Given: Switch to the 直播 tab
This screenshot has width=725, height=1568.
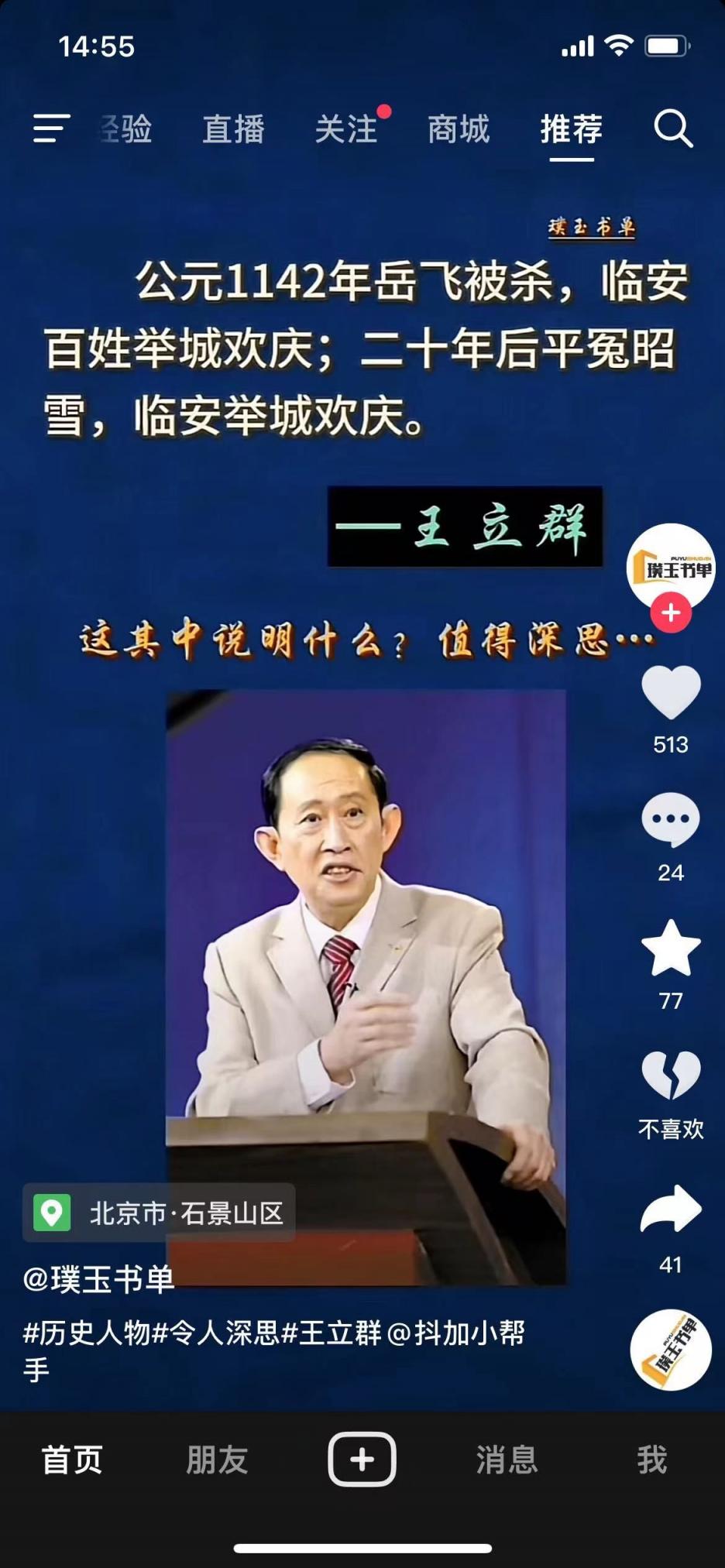Looking at the screenshot, I should [233, 129].
